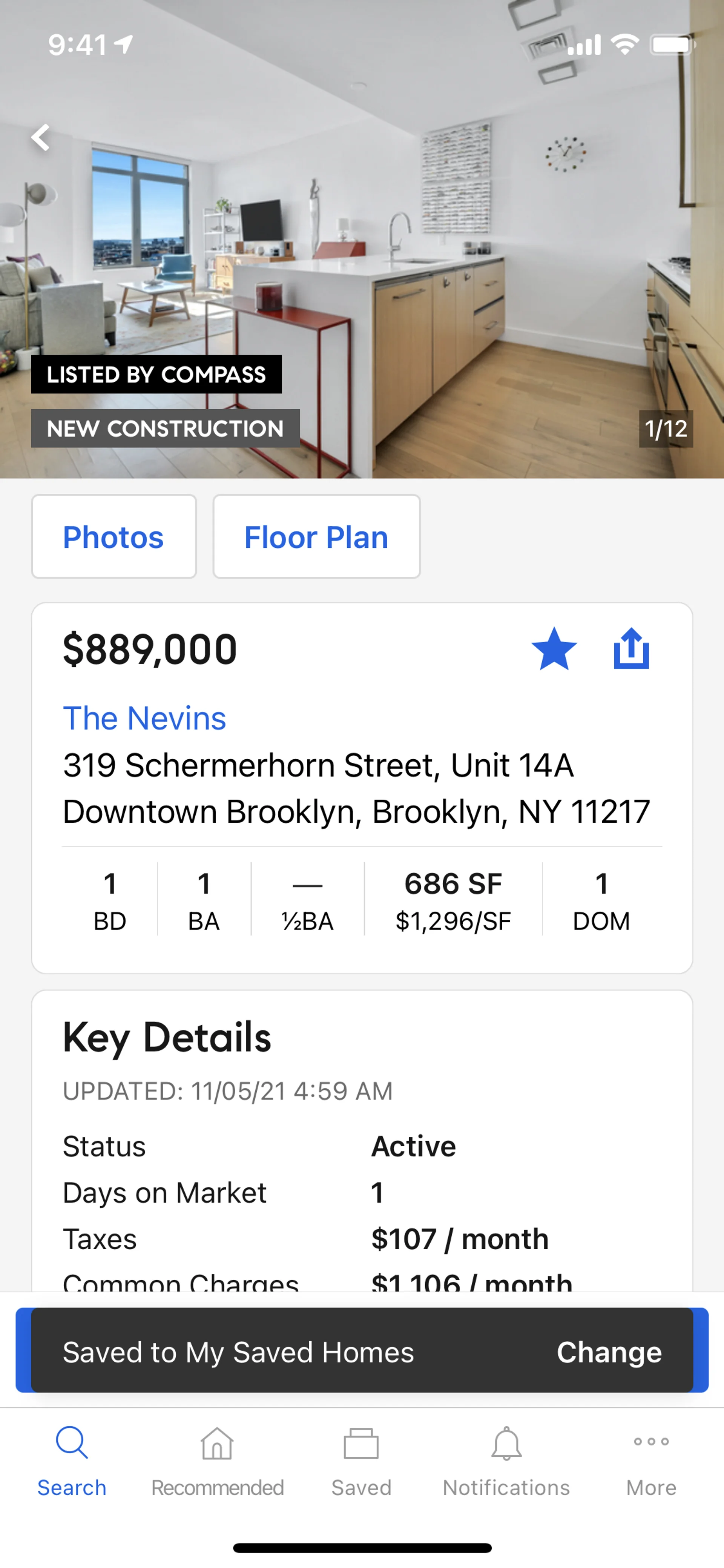Image resolution: width=724 pixels, height=1568 pixels.
Task: Open The Nevins building link
Action: (x=144, y=718)
